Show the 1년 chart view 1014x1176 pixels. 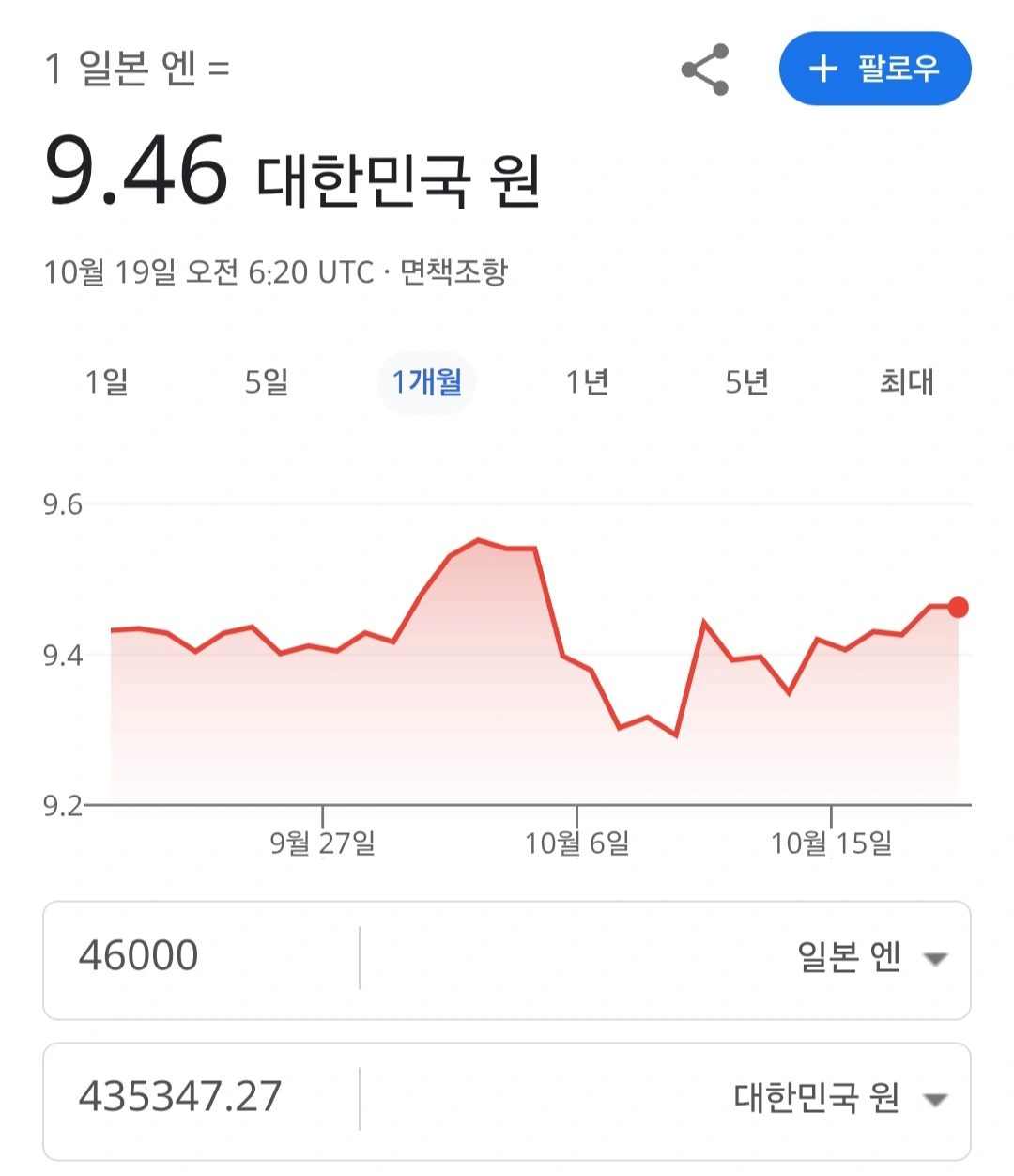pos(587,382)
